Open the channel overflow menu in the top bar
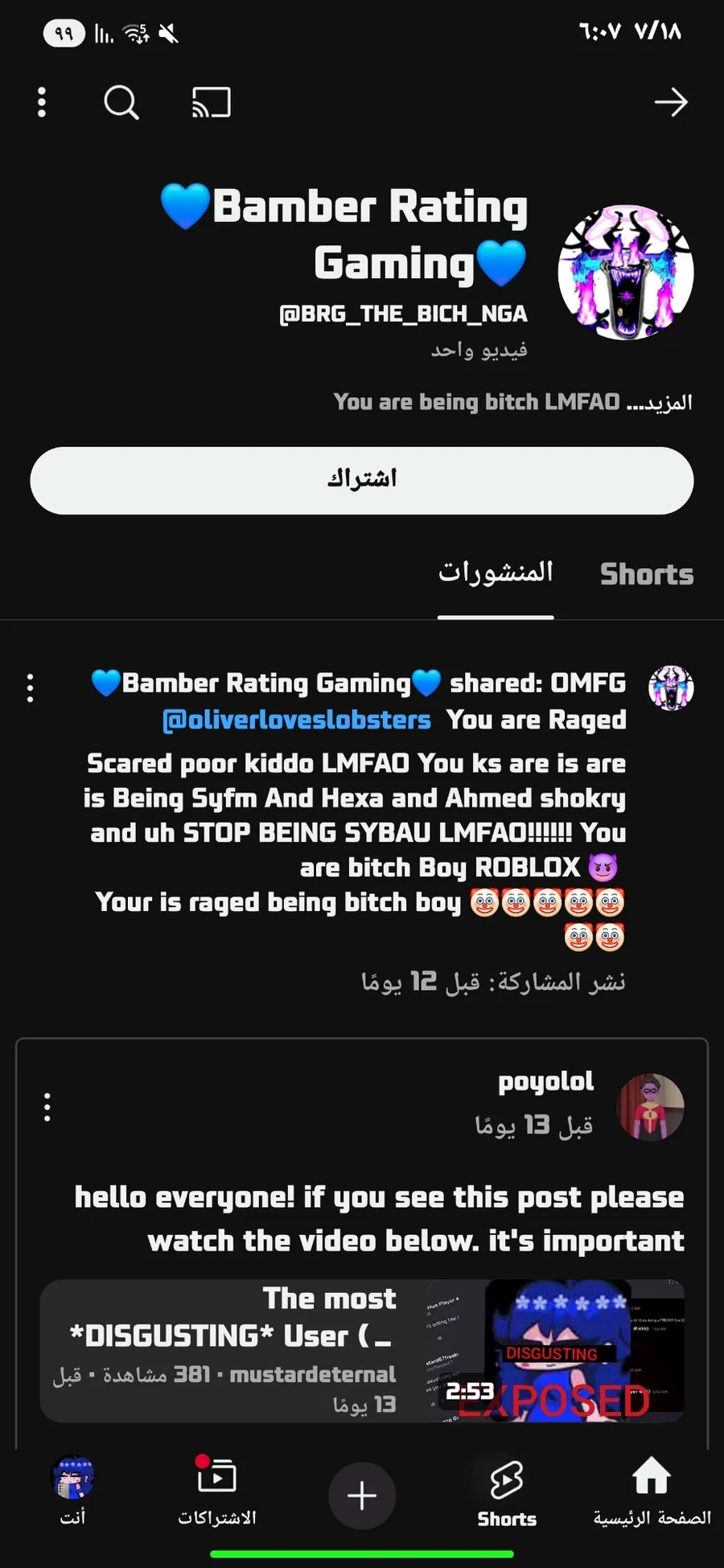The height and width of the screenshot is (1568, 724). click(x=42, y=103)
